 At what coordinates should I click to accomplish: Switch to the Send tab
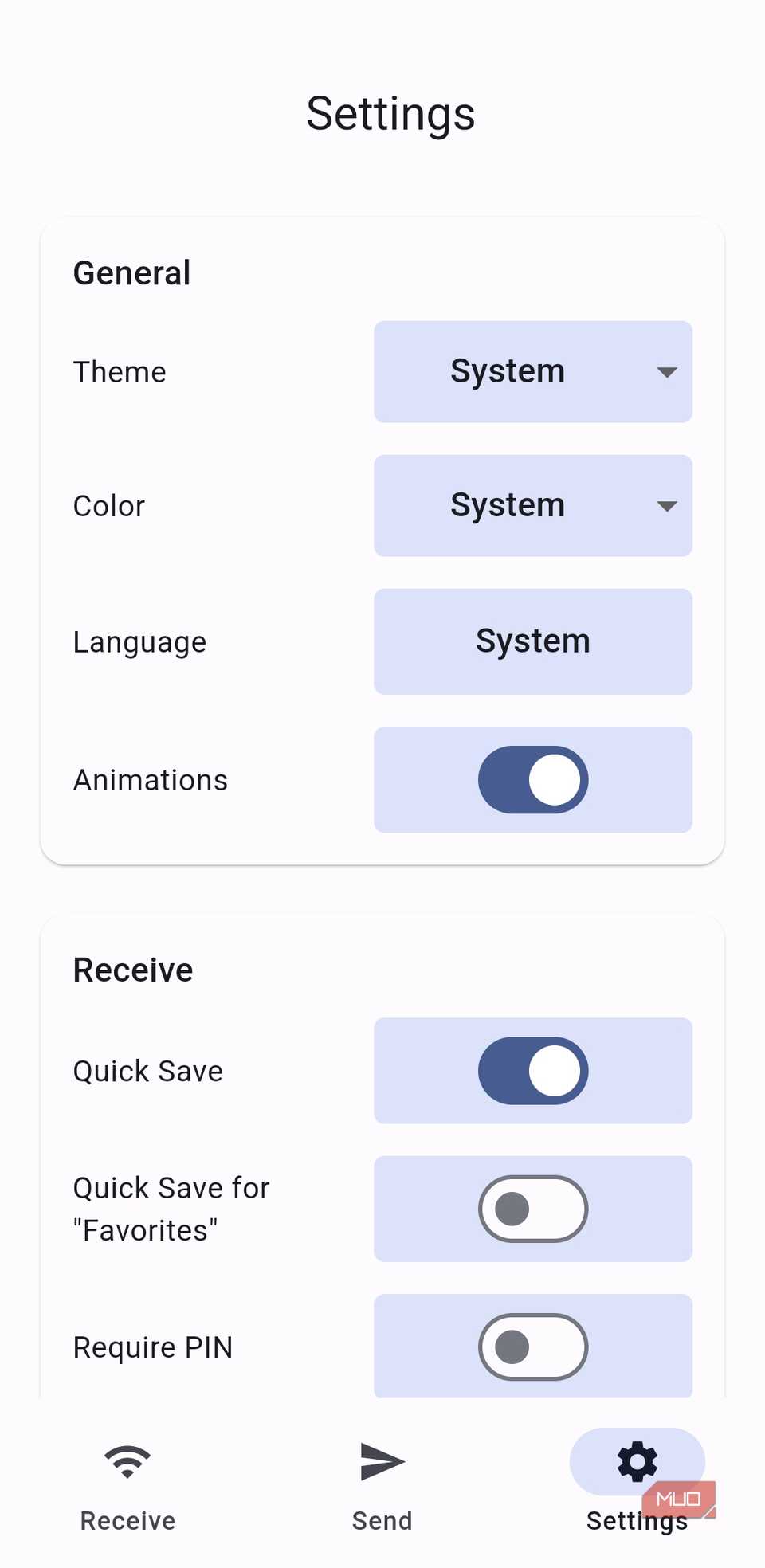381,1490
